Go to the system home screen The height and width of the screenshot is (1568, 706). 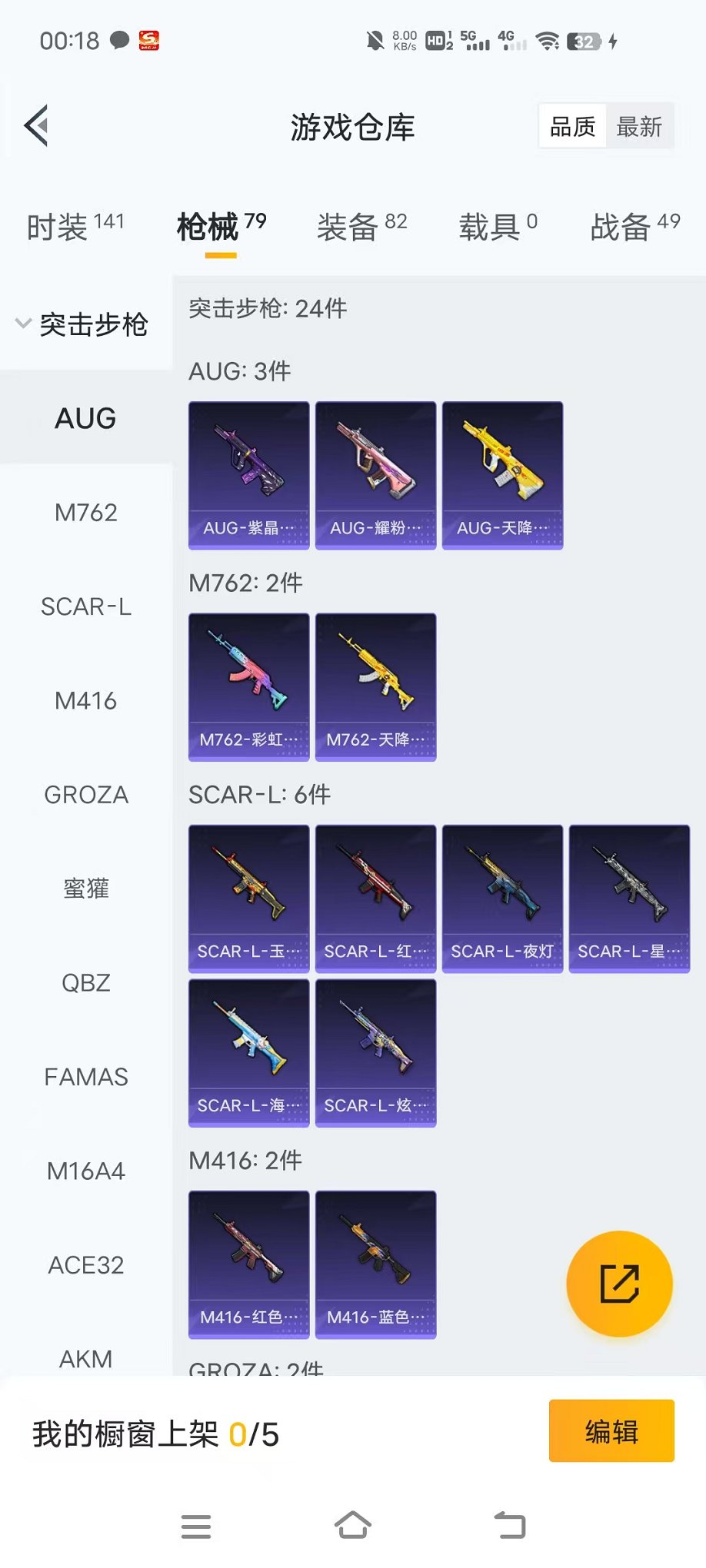(x=353, y=1525)
